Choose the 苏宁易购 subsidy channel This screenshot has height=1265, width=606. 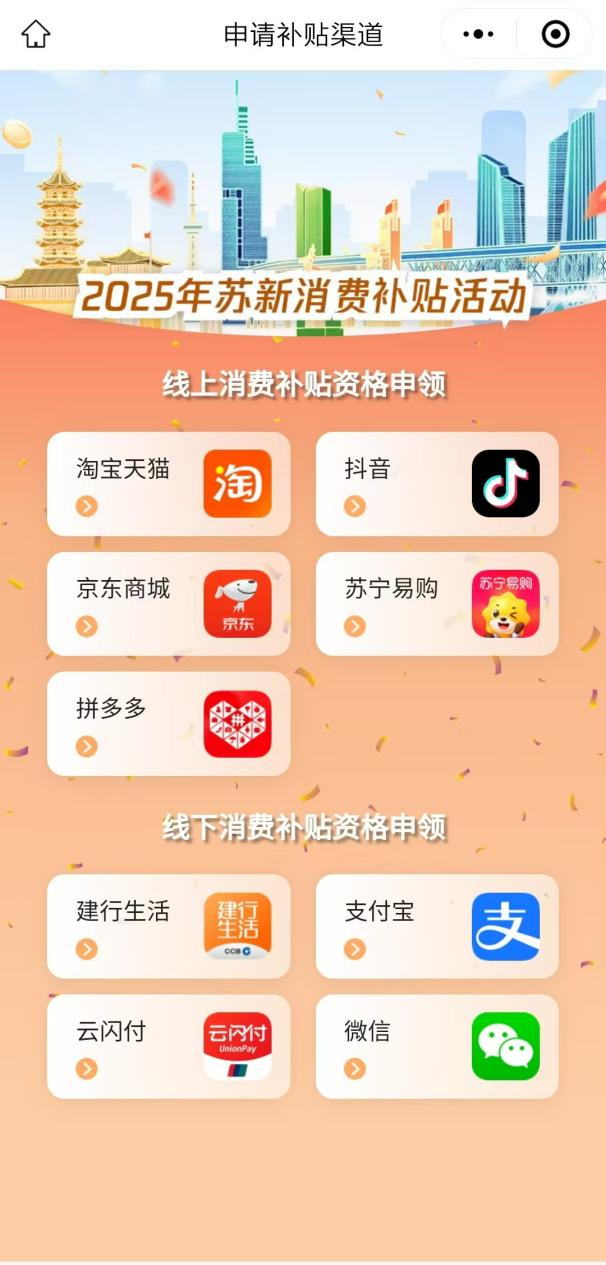437,604
